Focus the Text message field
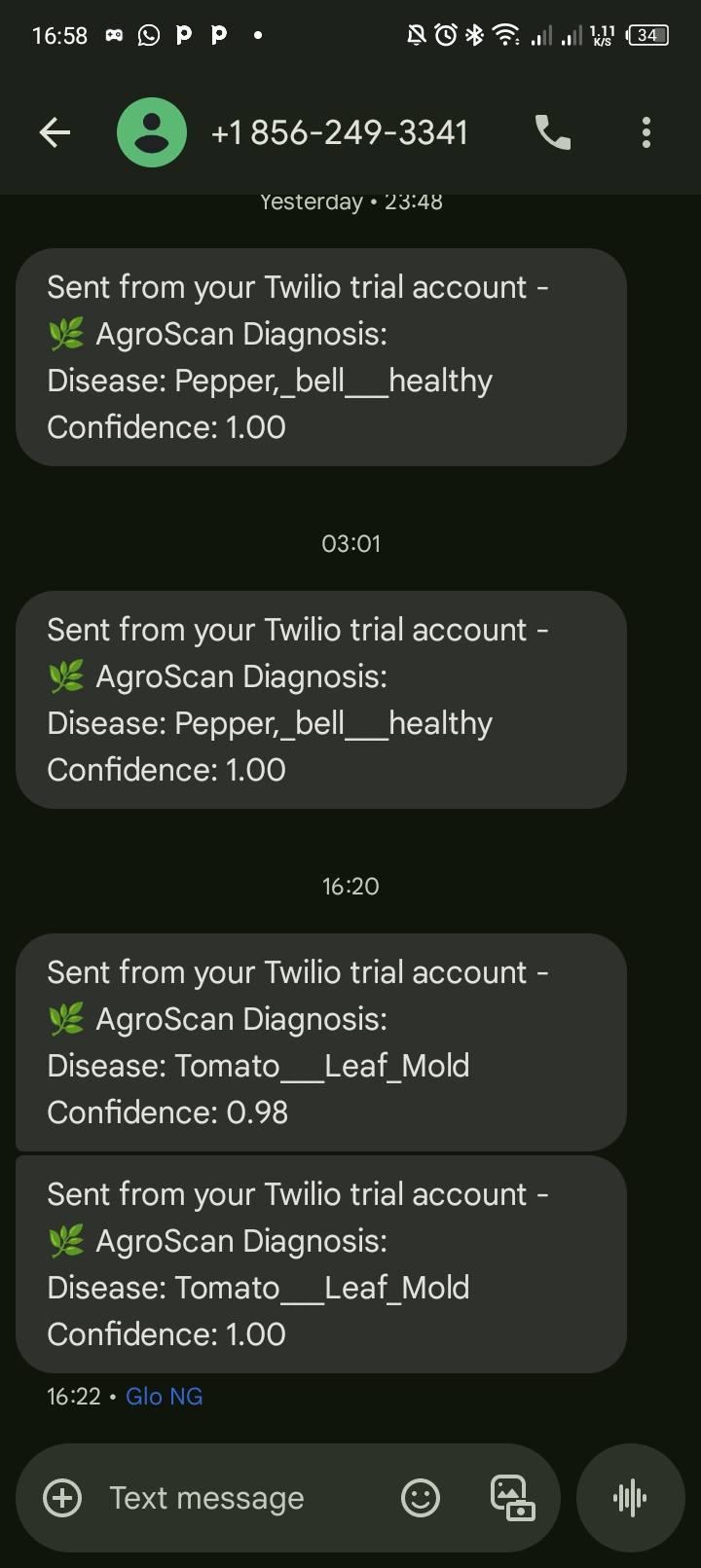The width and height of the screenshot is (701, 1568). coord(234,1497)
